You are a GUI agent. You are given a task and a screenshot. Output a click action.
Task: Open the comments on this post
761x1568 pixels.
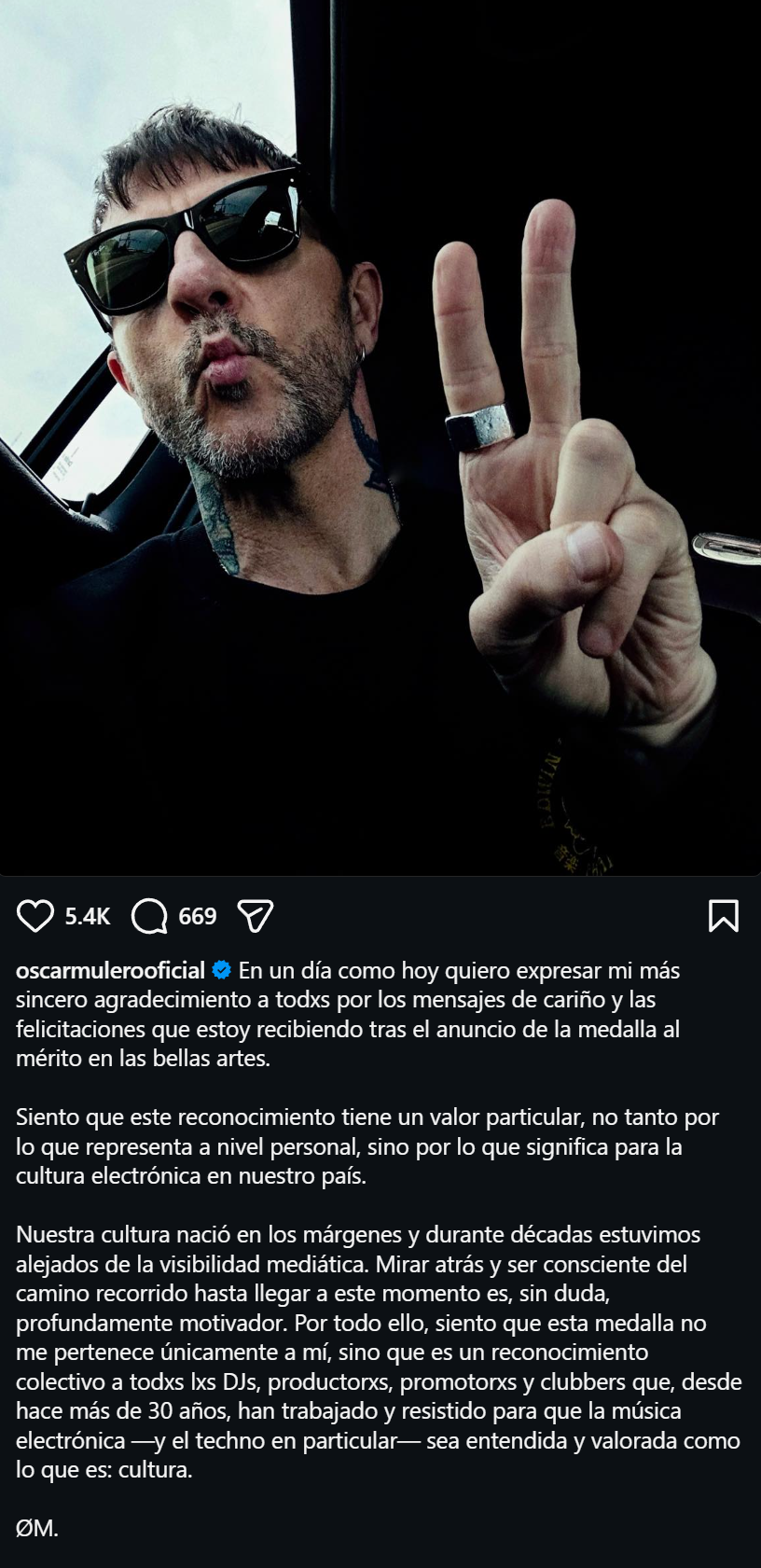(149, 916)
